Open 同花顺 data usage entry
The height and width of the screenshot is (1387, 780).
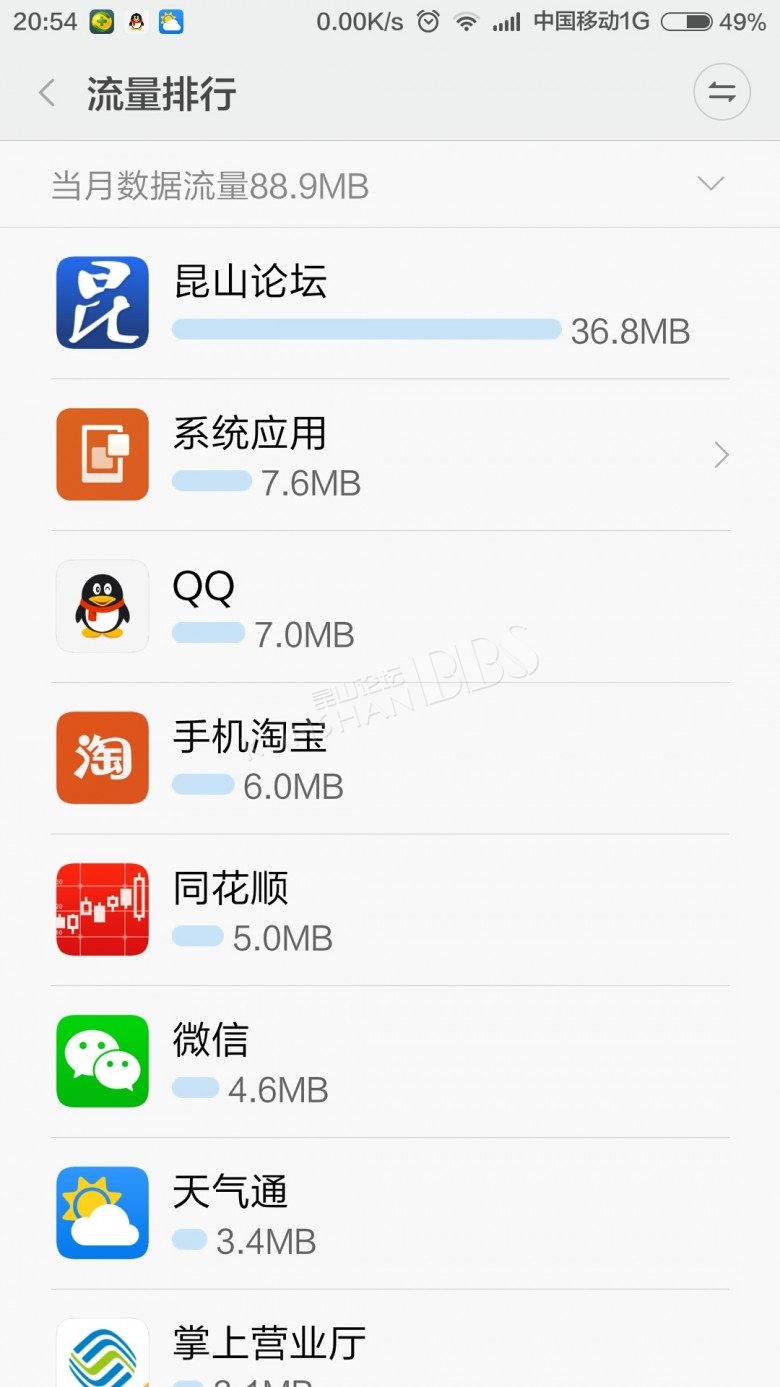(390, 911)
